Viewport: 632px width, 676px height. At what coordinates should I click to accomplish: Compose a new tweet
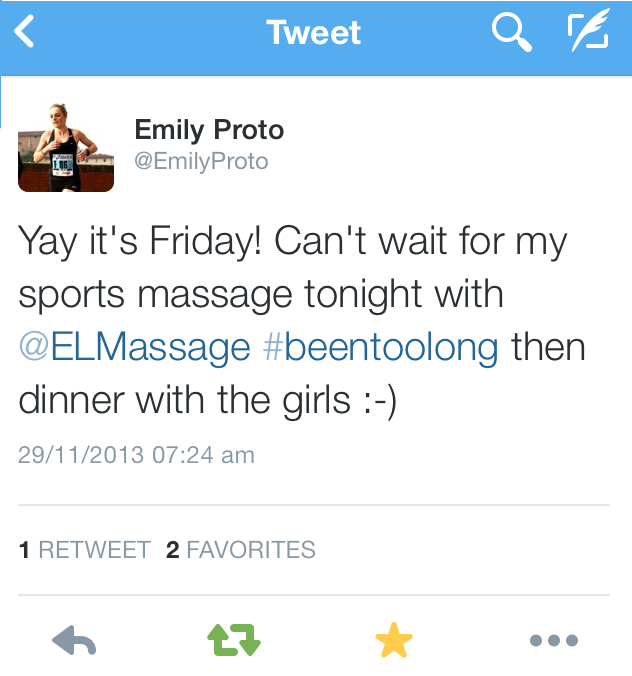(588, 33)
